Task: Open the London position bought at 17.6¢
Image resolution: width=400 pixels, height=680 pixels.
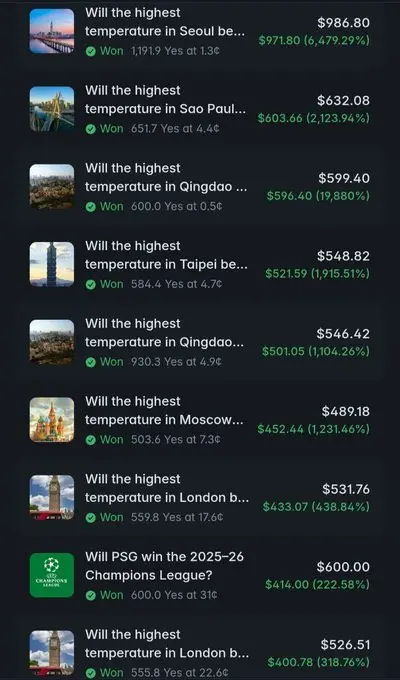Action: pyautogui.click(x=200, y=497)
